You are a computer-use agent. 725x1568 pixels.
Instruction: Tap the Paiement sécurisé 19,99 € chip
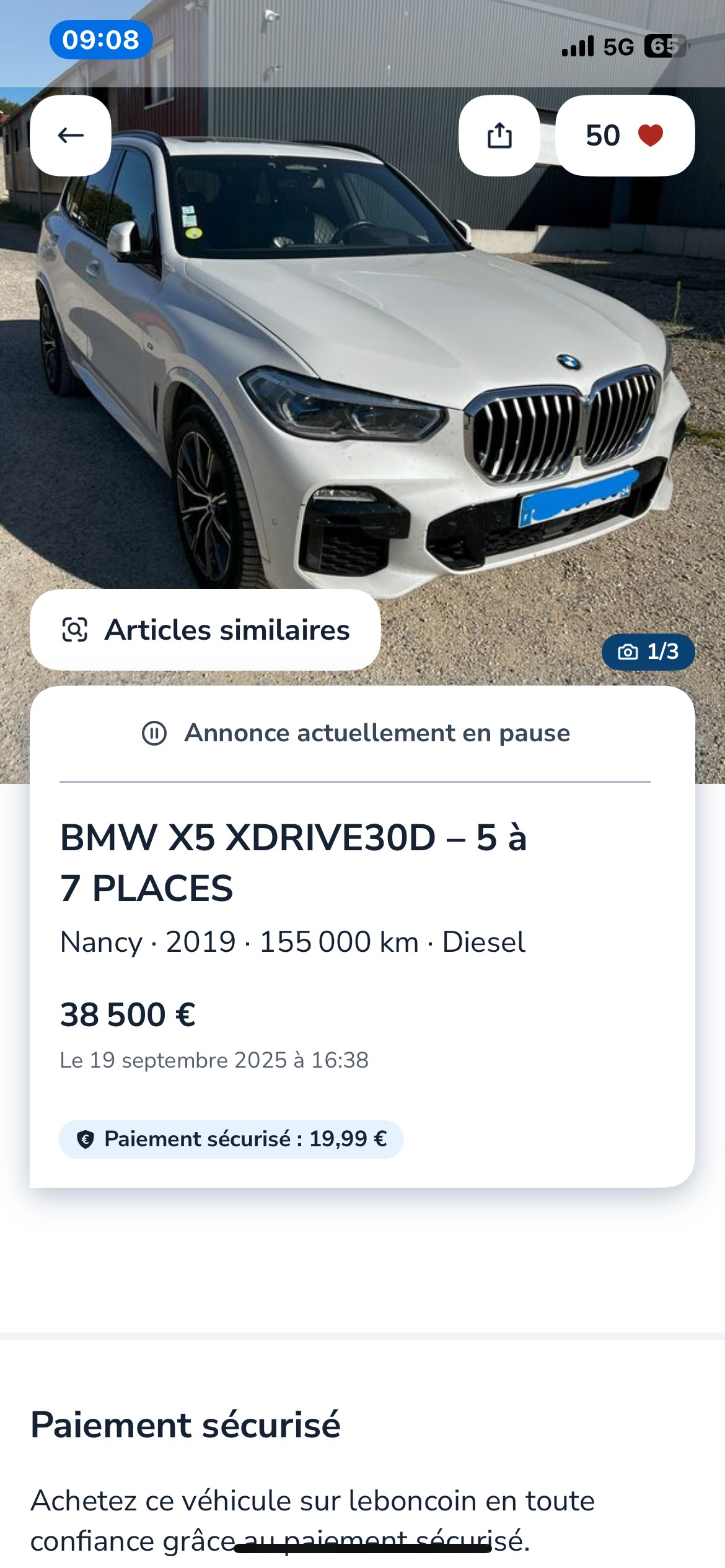point(231,1139)
